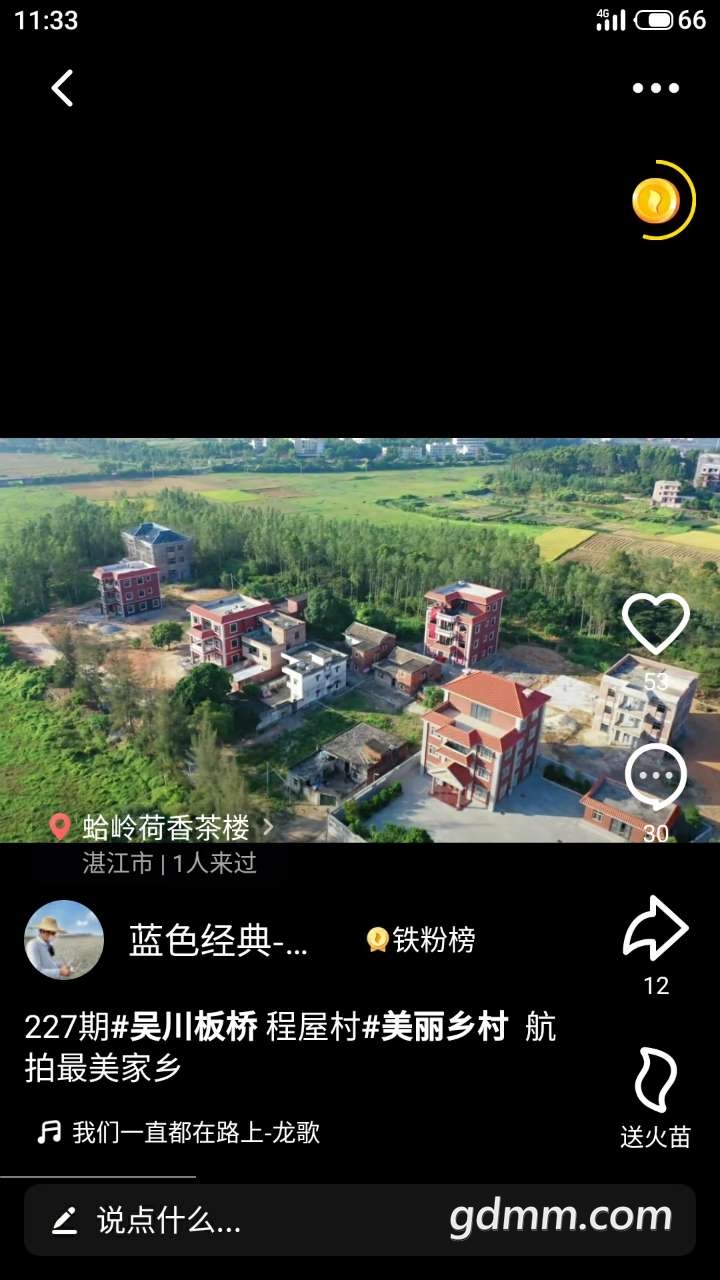Like this video with the heart

[656, 624]
